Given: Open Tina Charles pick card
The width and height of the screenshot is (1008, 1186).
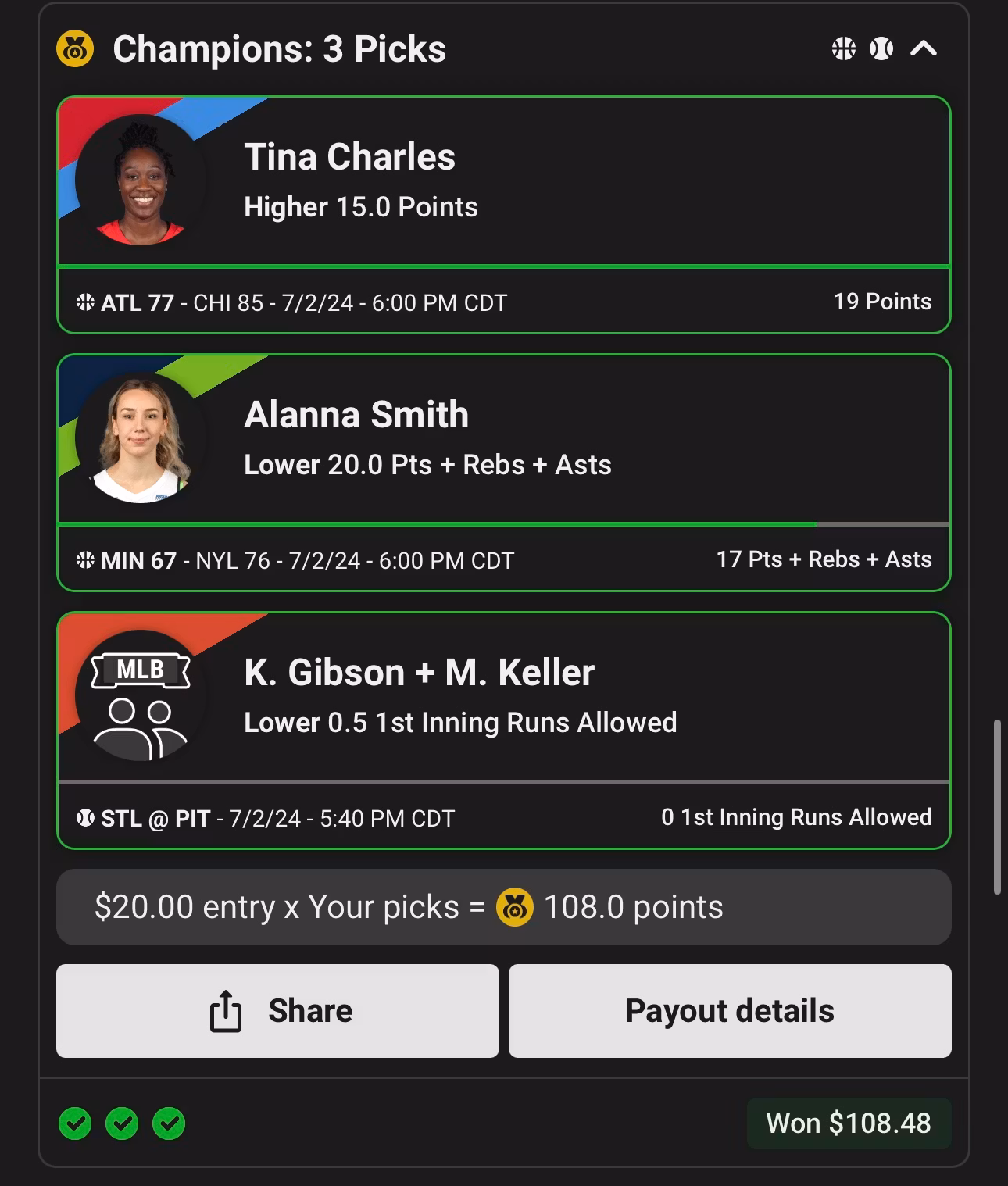Looking at the screenshot, I should 503,182.
